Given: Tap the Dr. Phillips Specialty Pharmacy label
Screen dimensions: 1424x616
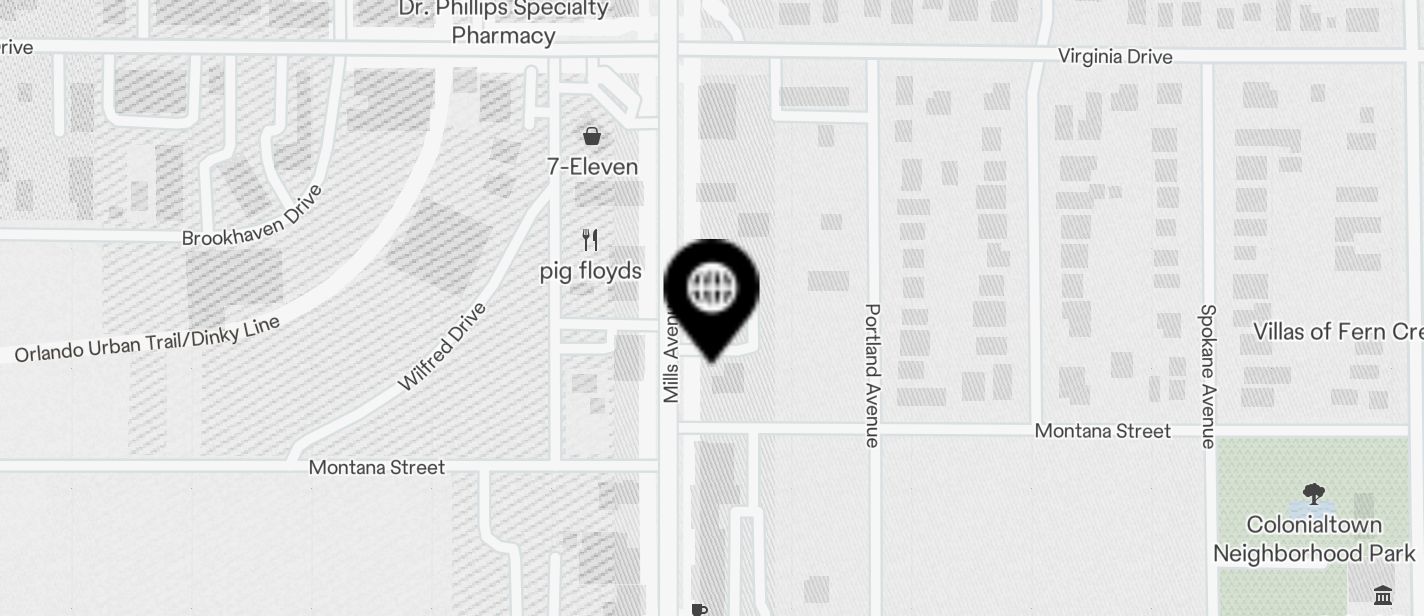Looking at the screenshot, I should pyautogui.click(x=503, y=22).
